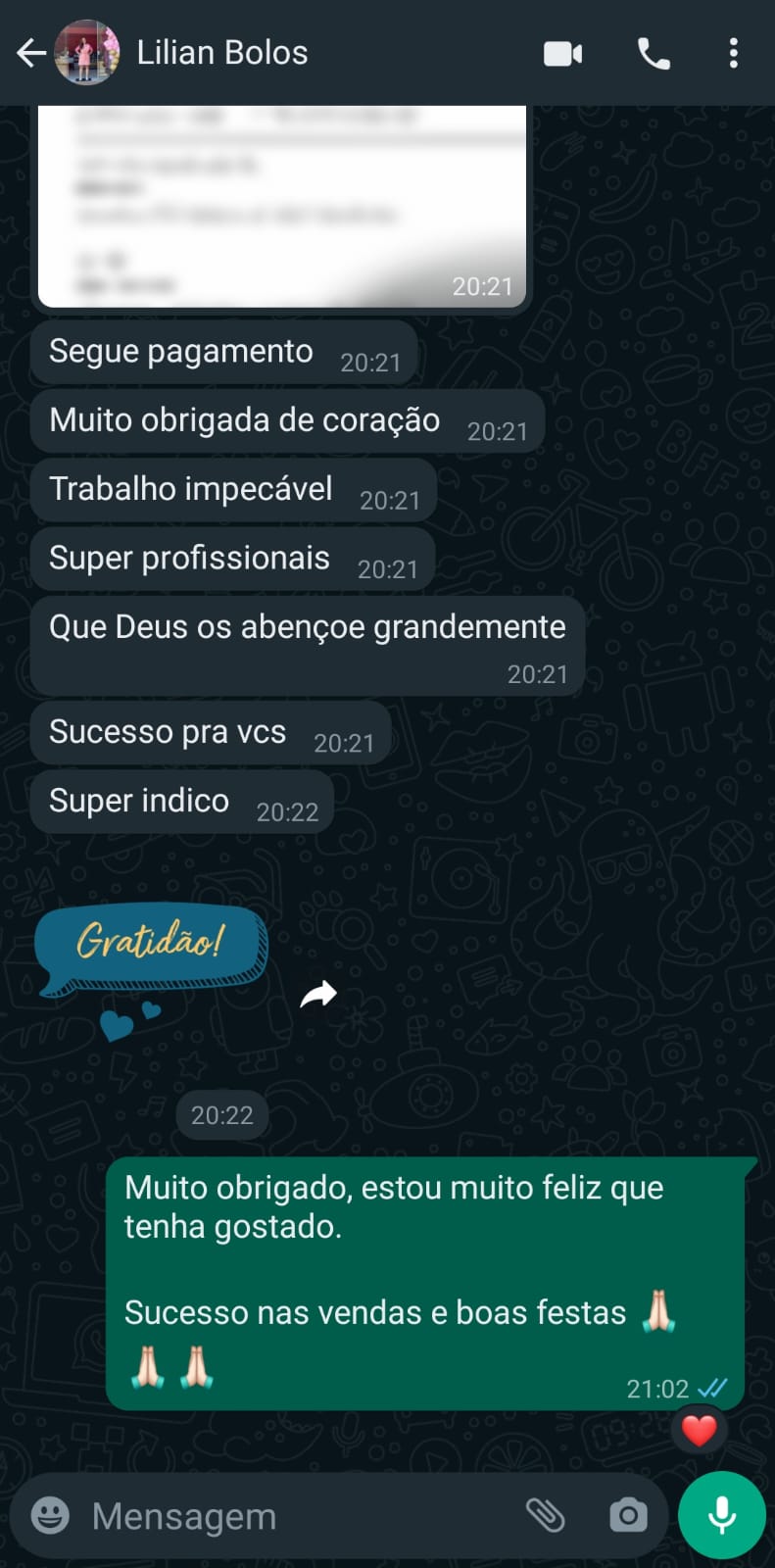
Task: Focus the Mensagem text field
Action: (x=294, y=1516)
